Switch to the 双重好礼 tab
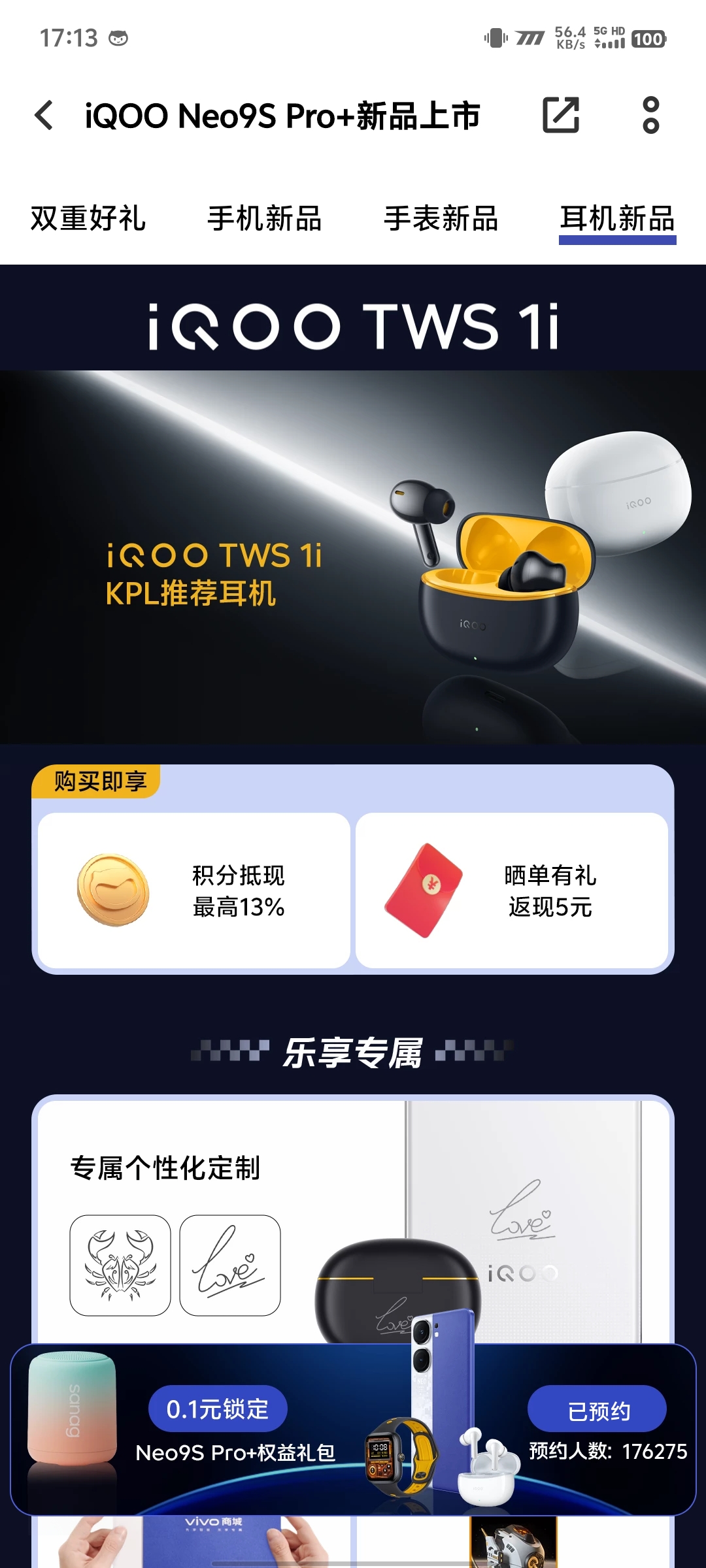 [x=88, y=219]
